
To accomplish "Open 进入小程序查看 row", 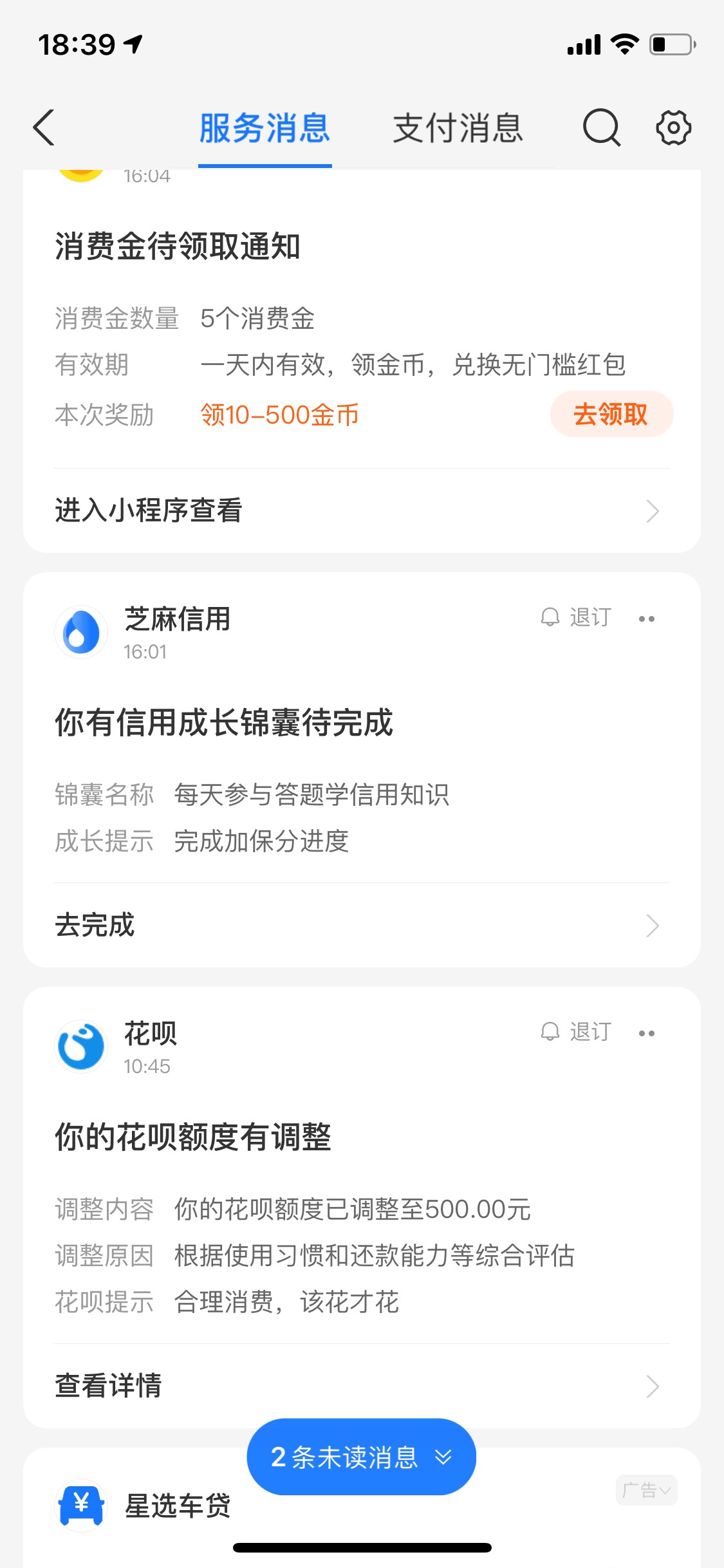I will [x=362, y=510].
